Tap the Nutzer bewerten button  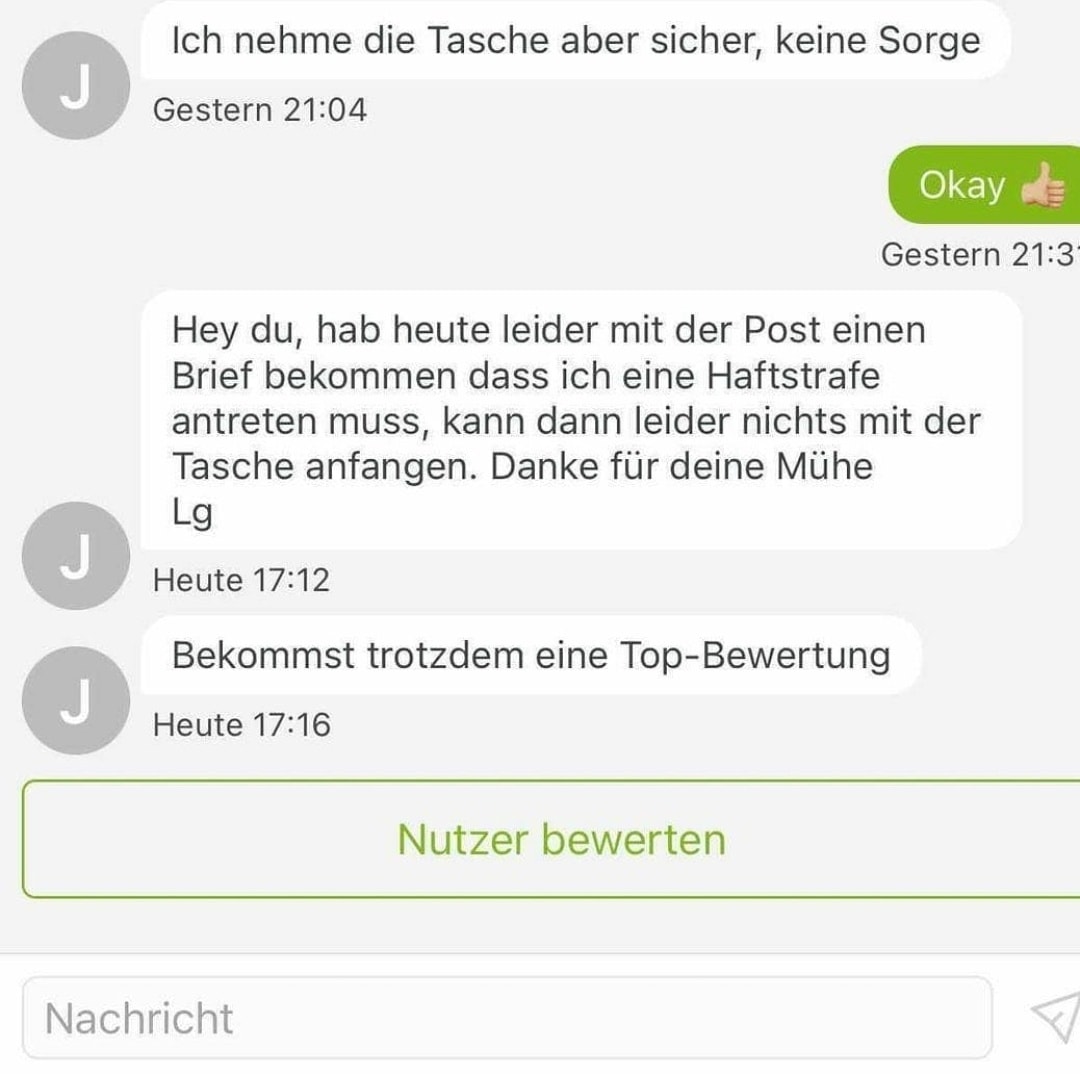(x=560, y=839)
